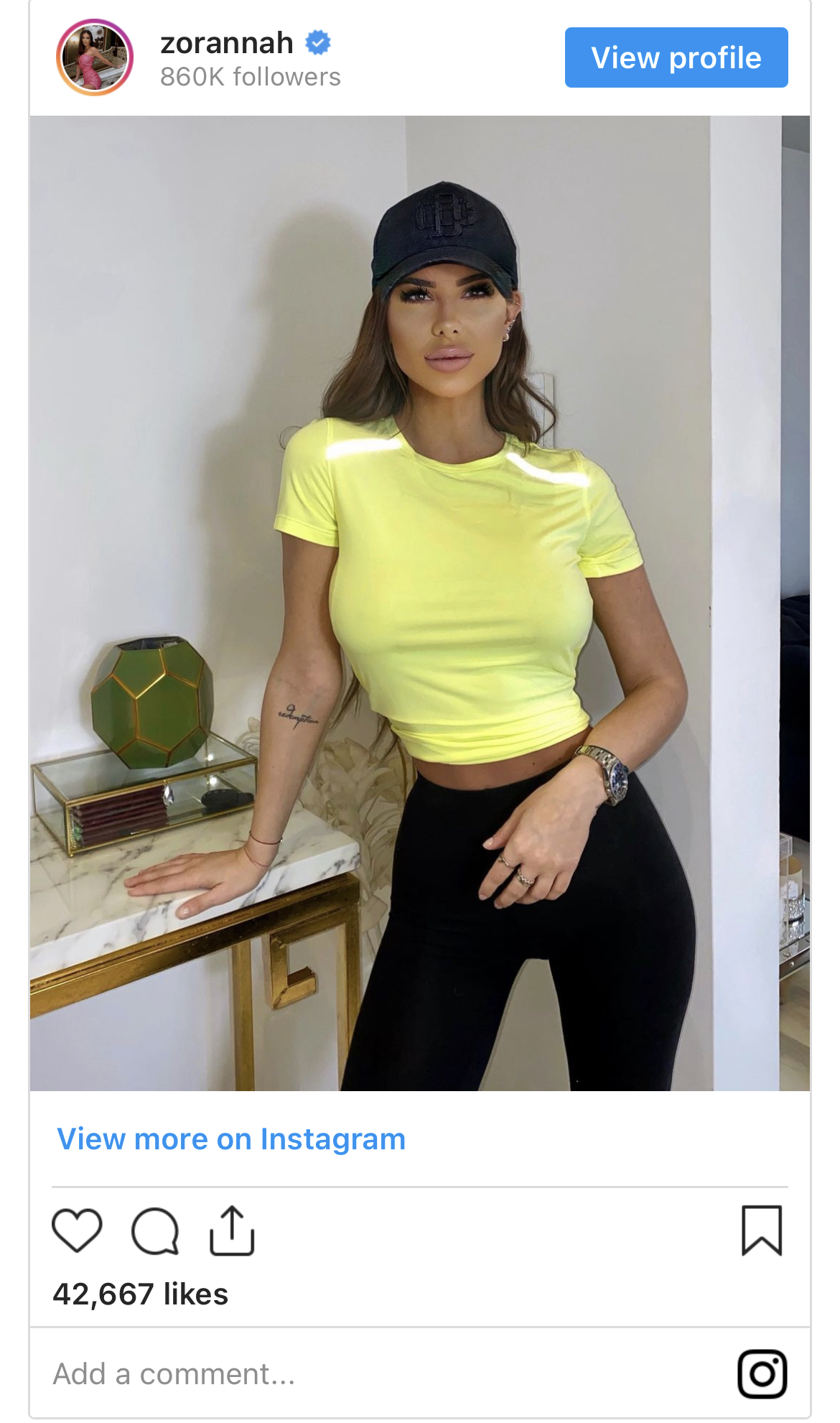Like this post with the heart icon
840x1423 pixels.
pos(78,1230)
